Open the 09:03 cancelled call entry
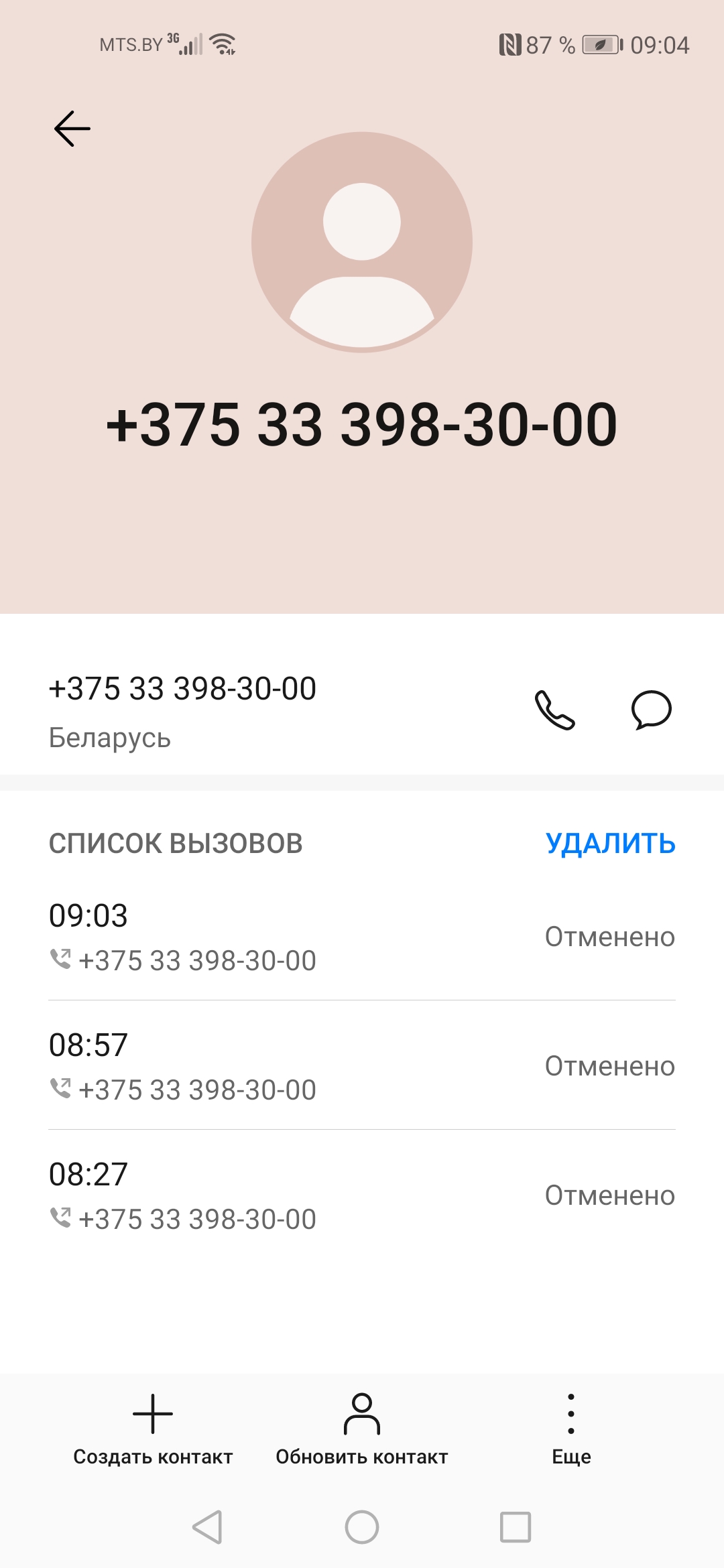724x1568 pixels. point(362,937)
